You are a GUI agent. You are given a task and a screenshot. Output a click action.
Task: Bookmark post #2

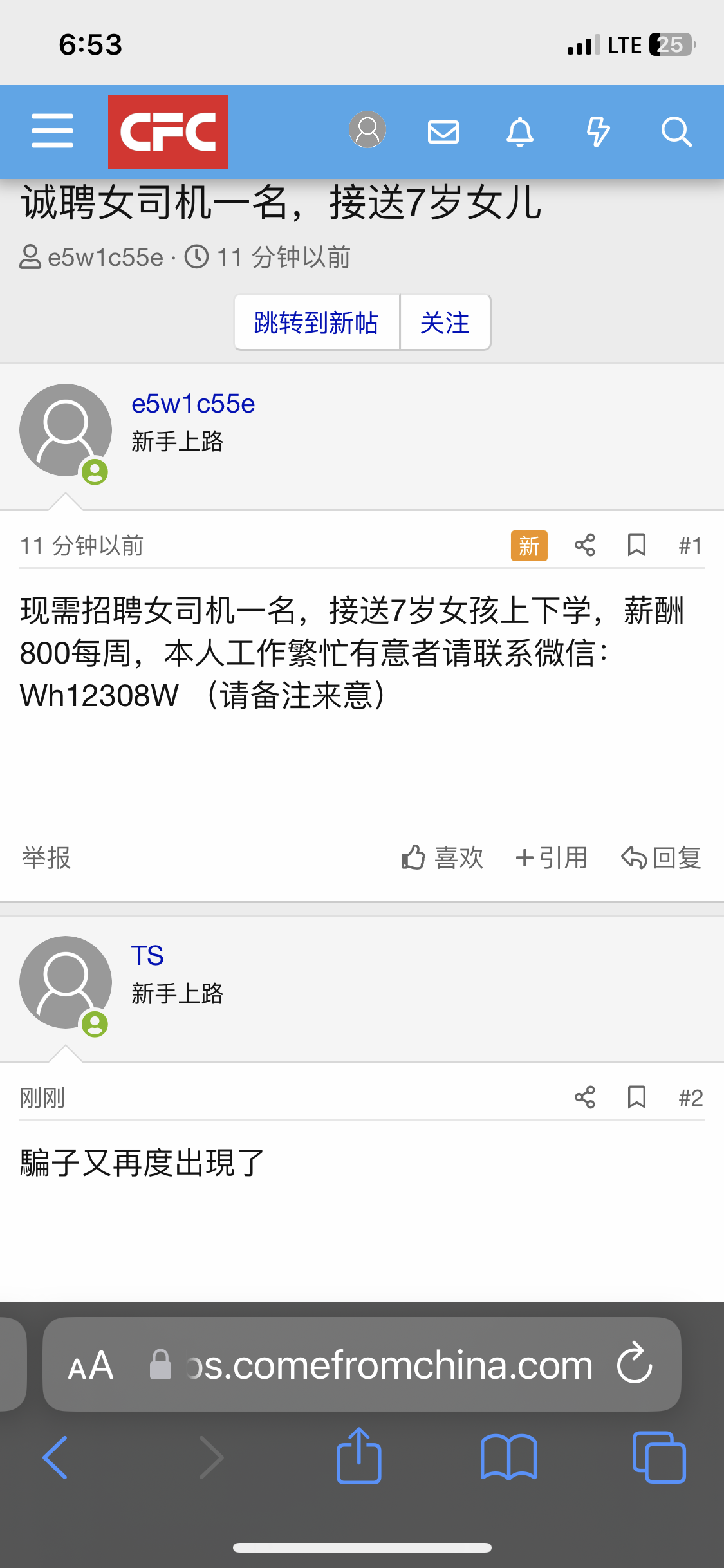point(636,1097)
